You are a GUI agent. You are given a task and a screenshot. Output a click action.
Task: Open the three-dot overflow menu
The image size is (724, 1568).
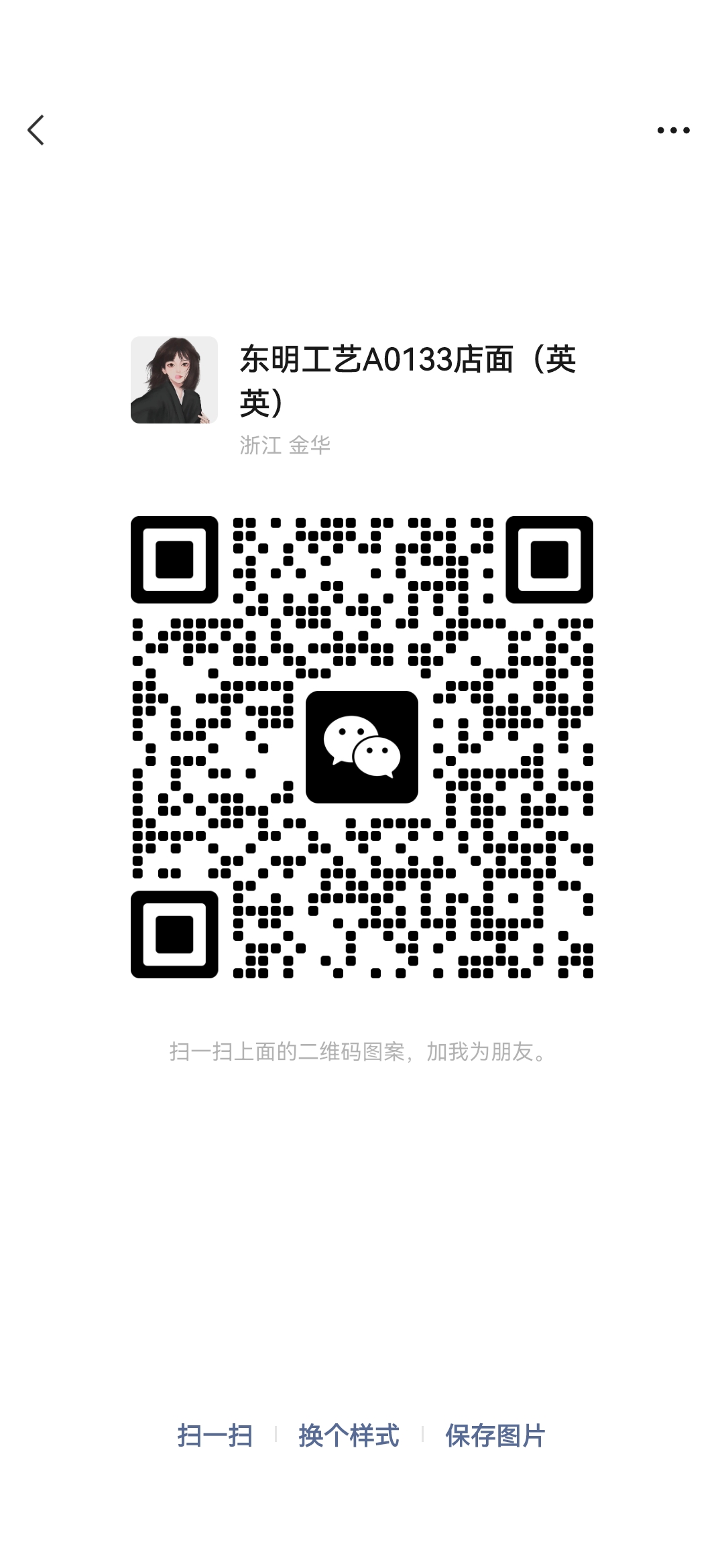tap(673, 130)
